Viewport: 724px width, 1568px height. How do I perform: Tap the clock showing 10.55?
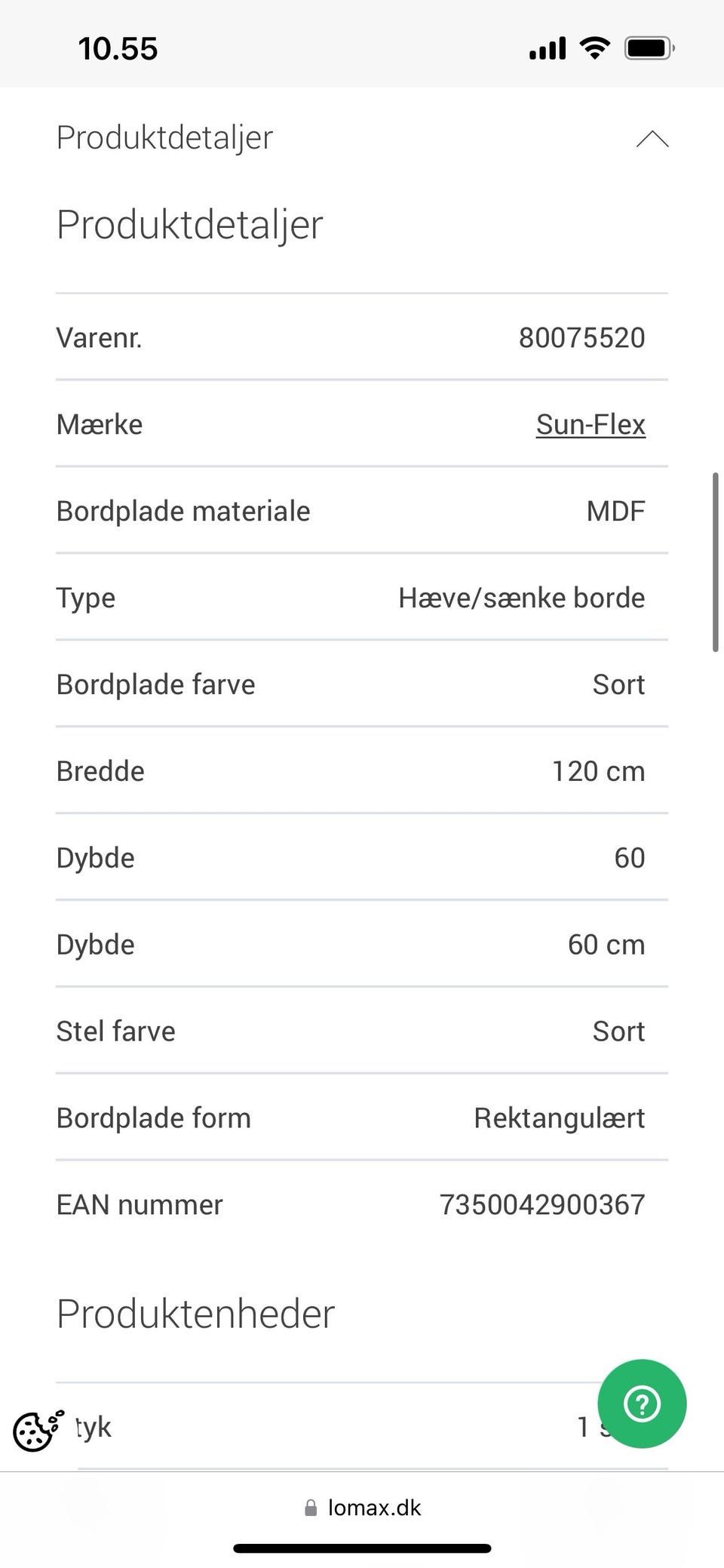(118, 47)
